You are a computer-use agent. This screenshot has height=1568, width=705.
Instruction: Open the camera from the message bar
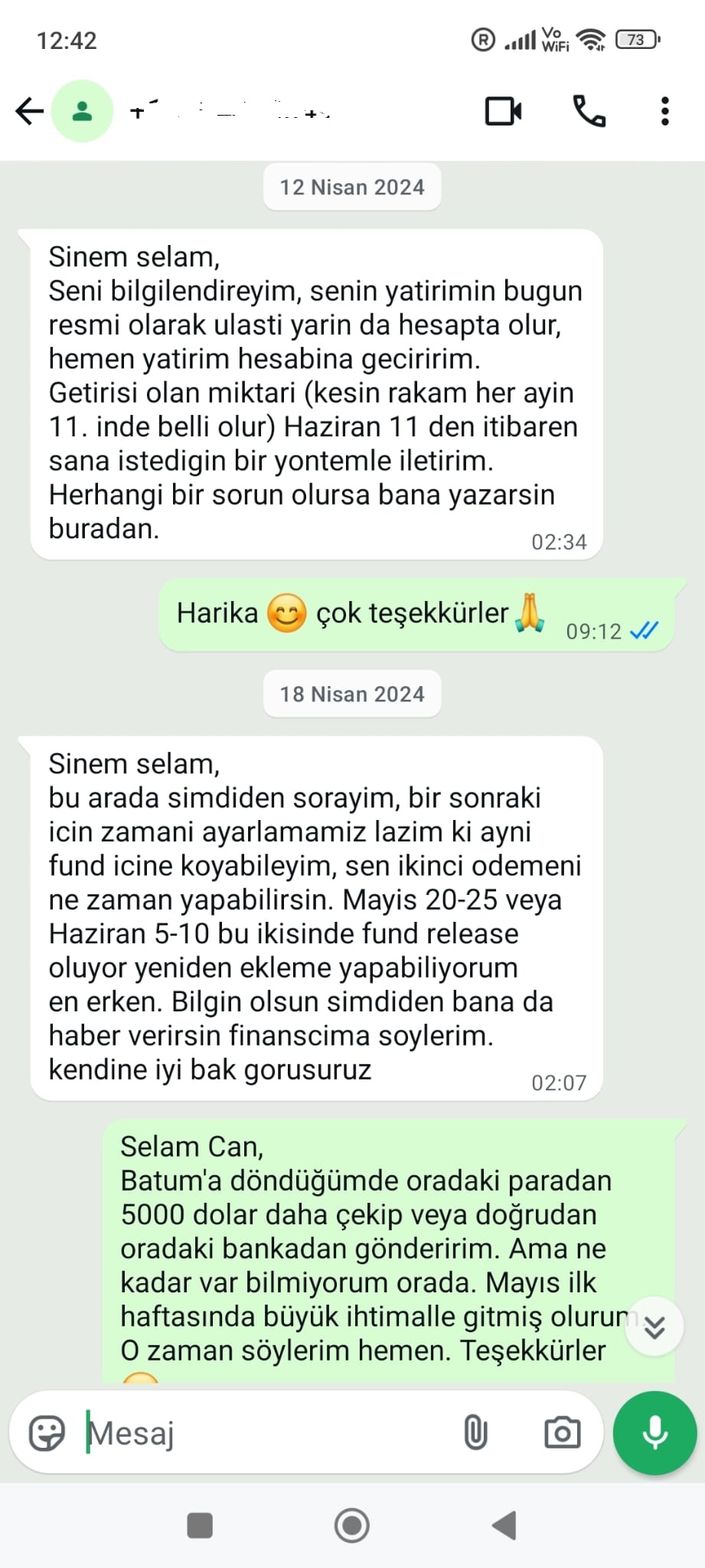pyautogui.click(x=562, y=1432)
